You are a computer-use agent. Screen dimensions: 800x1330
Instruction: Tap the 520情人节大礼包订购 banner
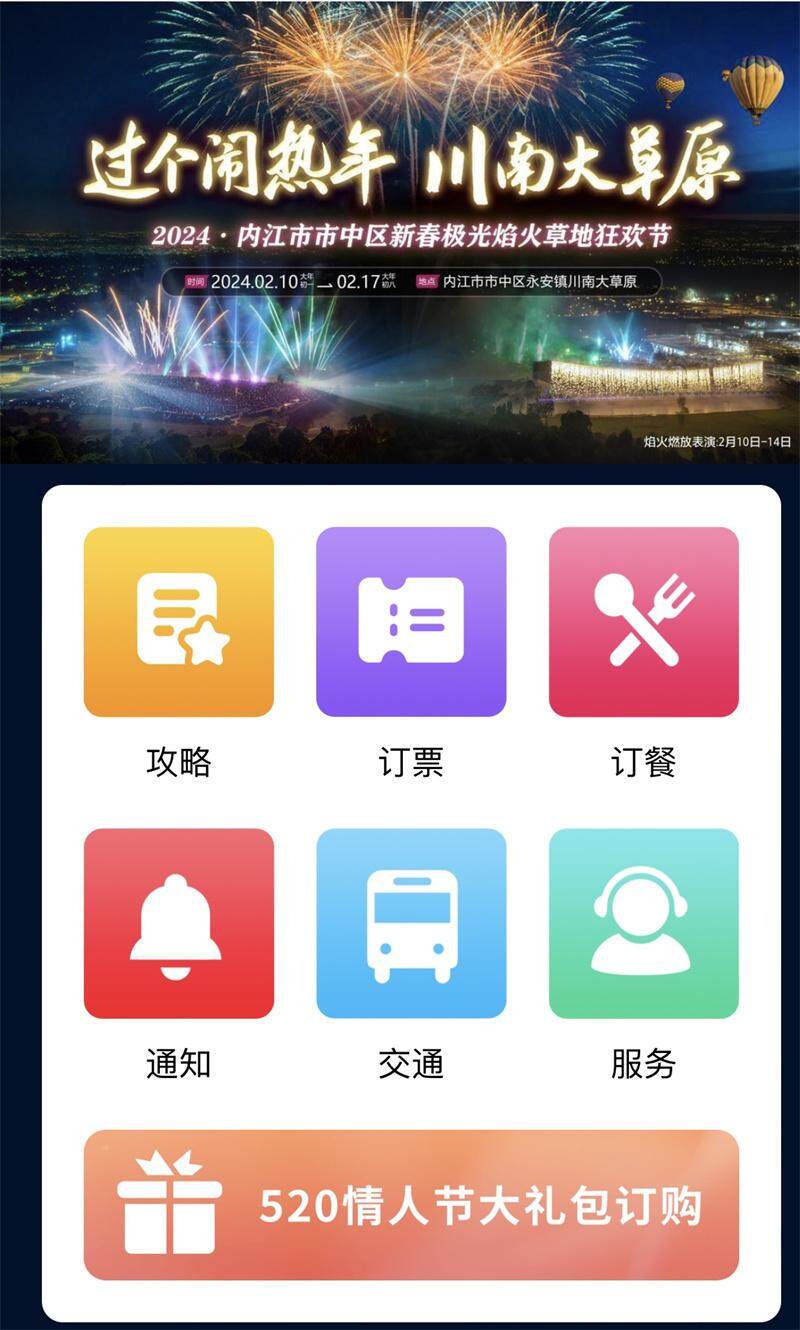coord(411,1205)
